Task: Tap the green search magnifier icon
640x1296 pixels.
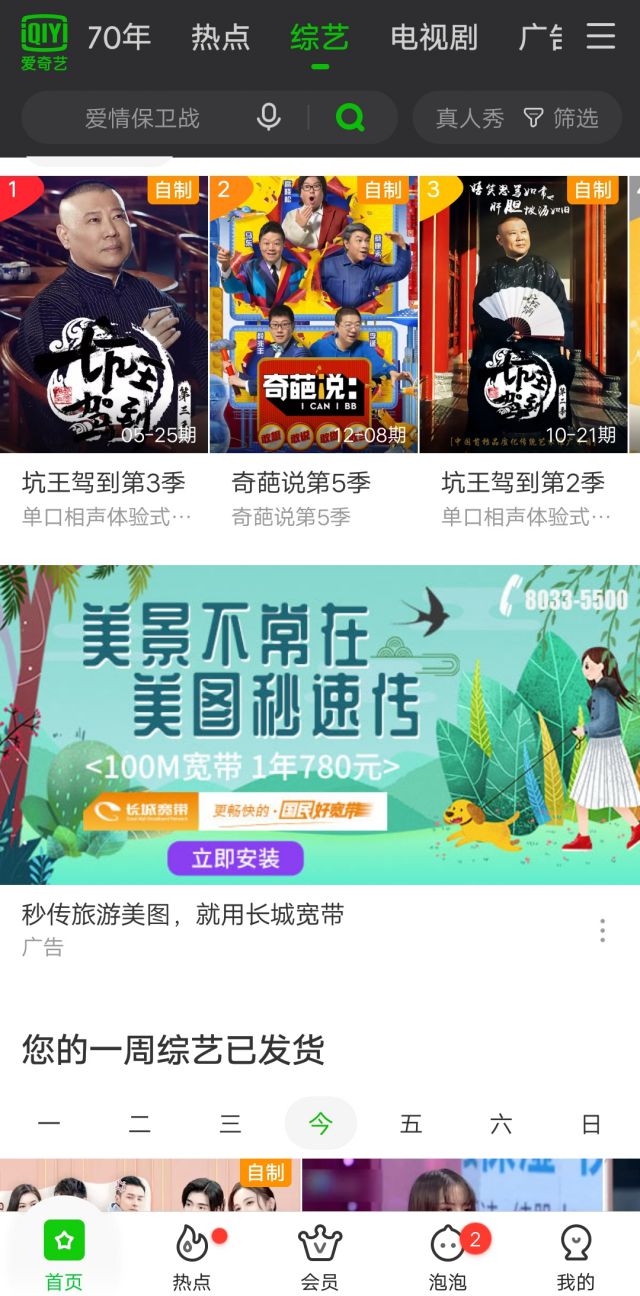Action: (x=350, y=118)
